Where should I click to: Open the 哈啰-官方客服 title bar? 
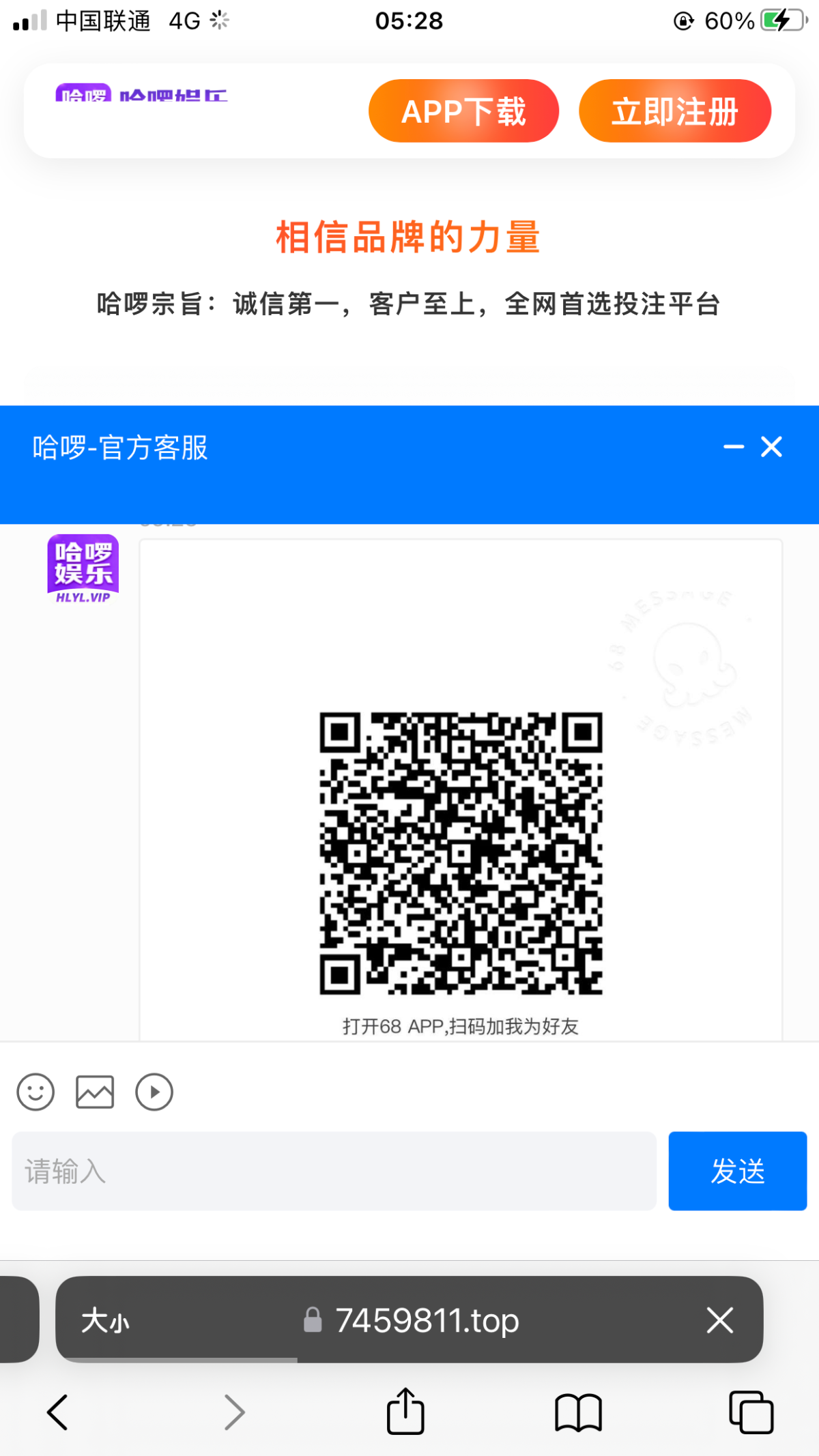[120, 448]
